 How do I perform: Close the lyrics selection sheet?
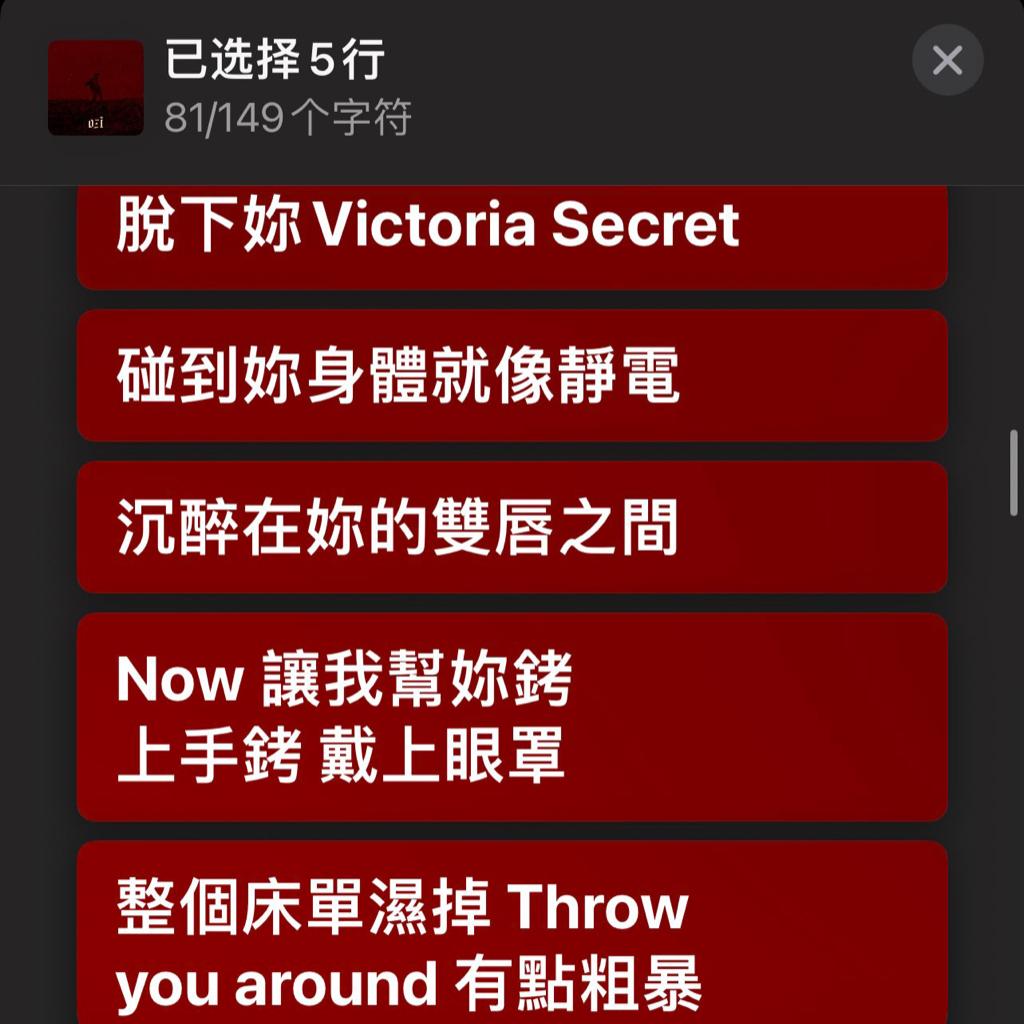947,61
